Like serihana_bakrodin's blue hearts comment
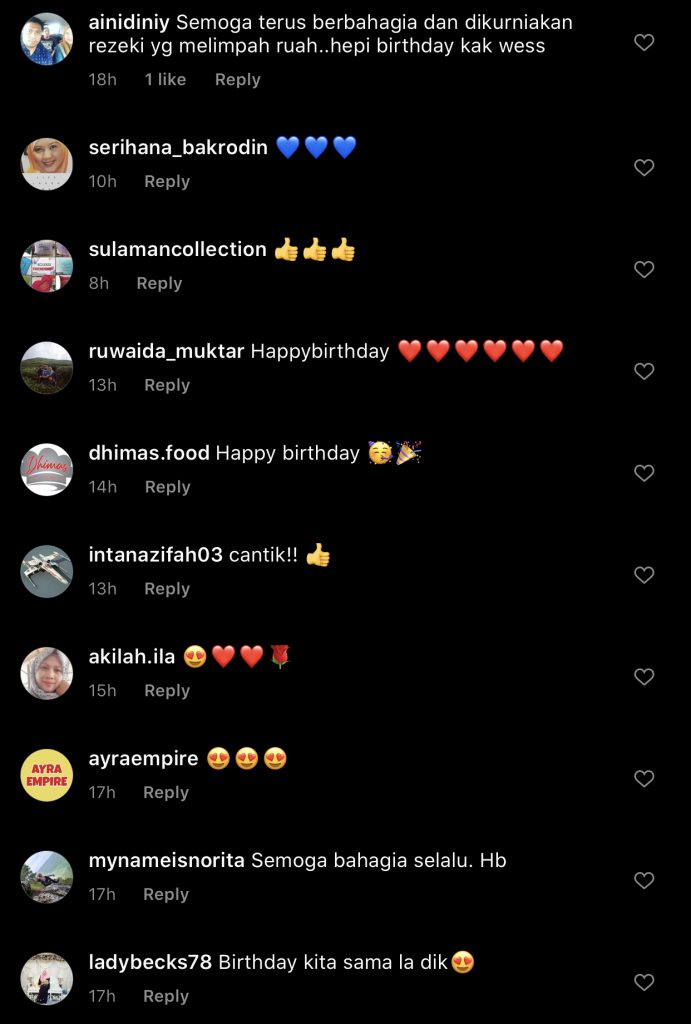Screen dimensions: 691x1024 [x=645, y=168]
